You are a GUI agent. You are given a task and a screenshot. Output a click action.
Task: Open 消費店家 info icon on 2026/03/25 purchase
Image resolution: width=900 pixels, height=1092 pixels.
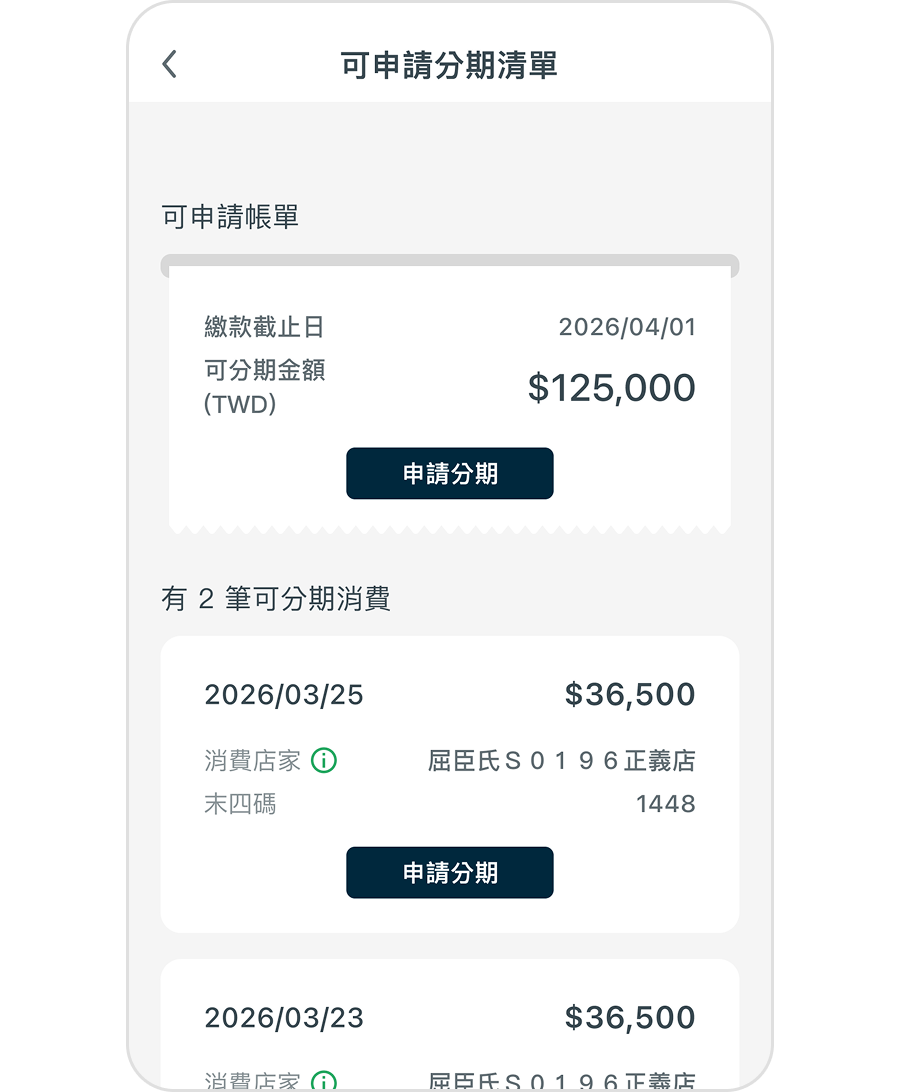pyautogui.click(x=324, y=761)
